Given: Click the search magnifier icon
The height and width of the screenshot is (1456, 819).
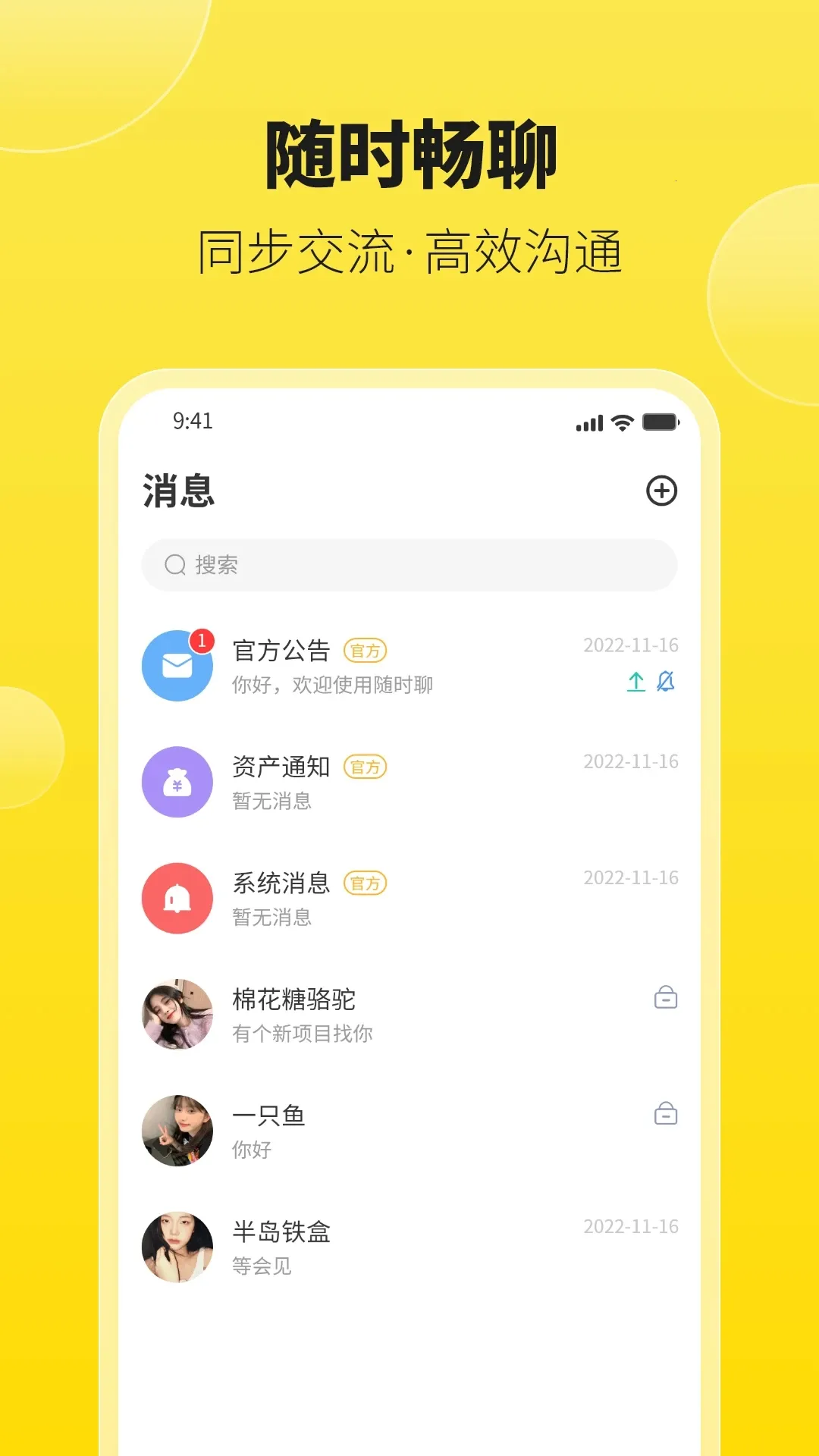Looking at the screenshot, I should tap(176, 564).
